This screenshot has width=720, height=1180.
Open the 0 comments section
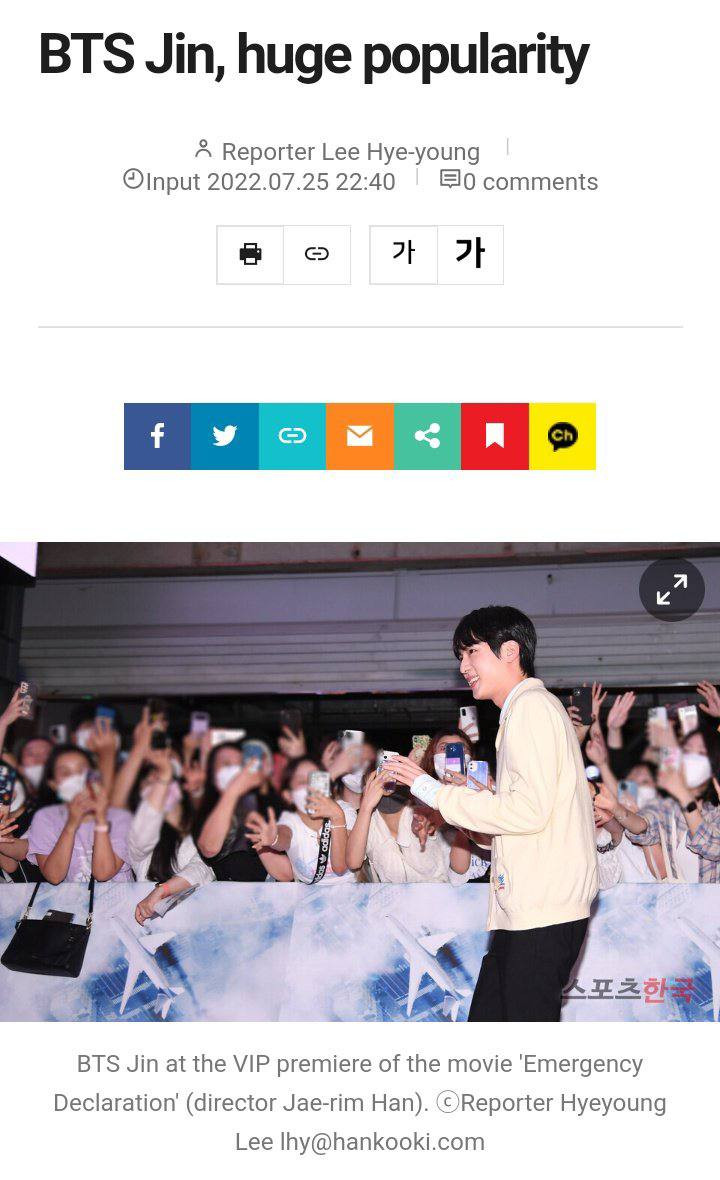[x=520, y=181]
